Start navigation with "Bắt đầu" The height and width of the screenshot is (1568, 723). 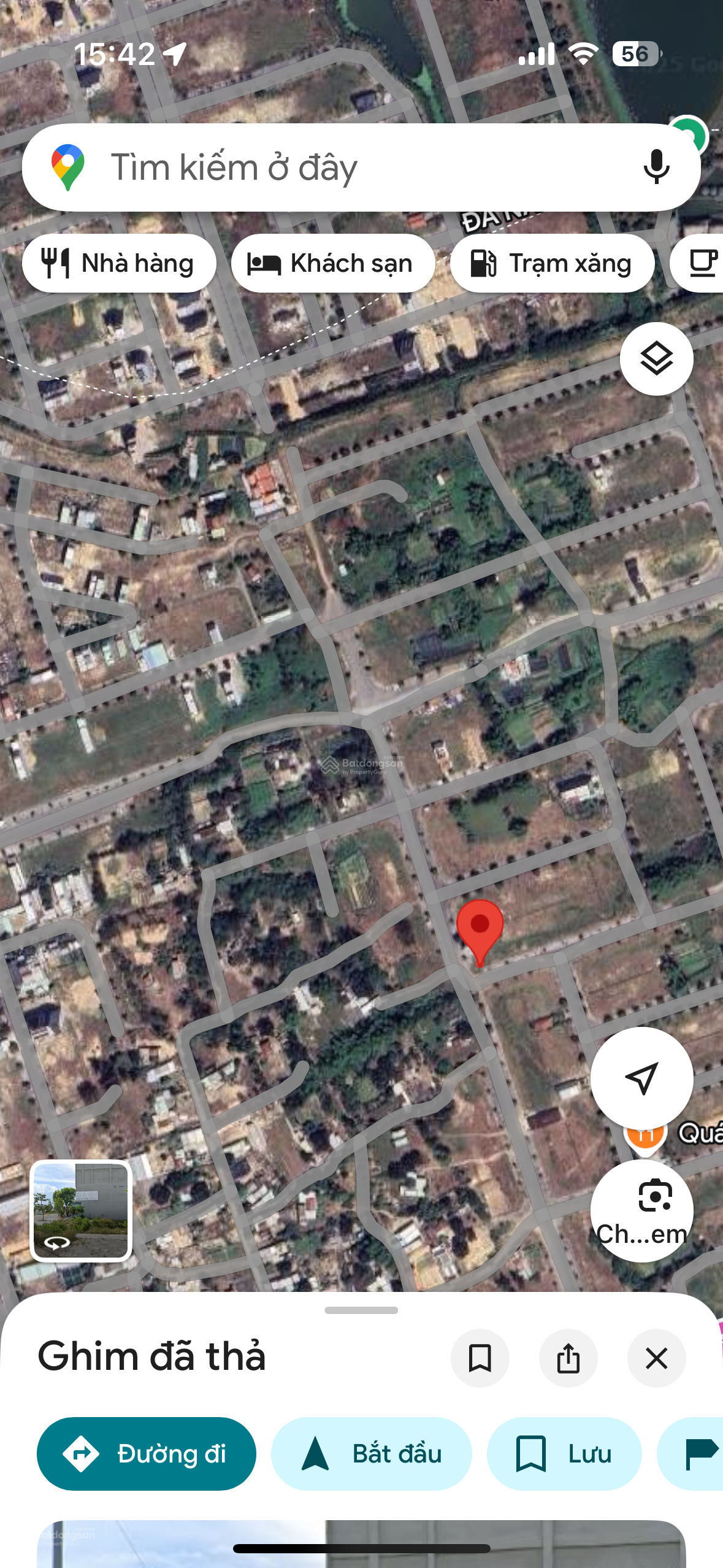coord(371,1453)
